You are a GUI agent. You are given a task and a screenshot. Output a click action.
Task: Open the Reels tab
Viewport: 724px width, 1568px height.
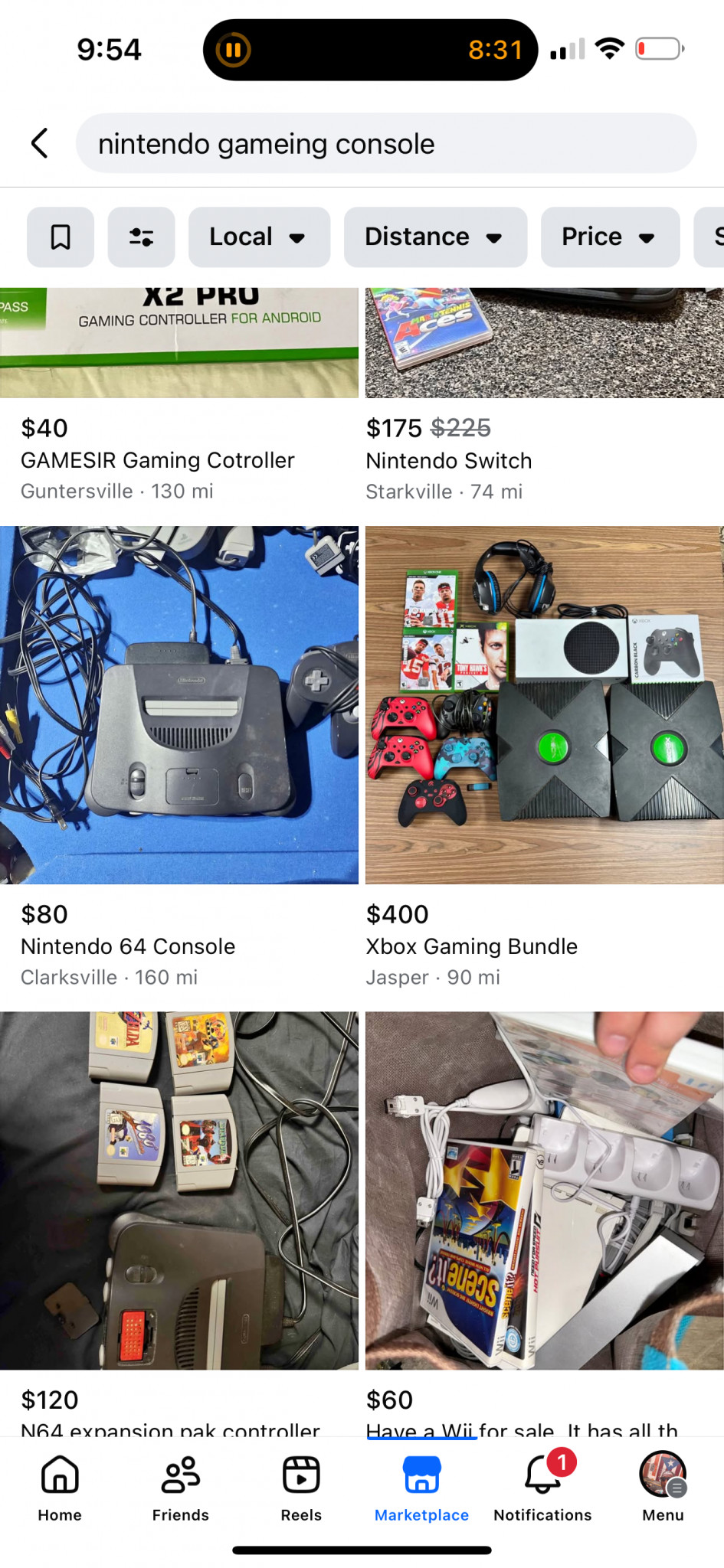(301, 1487)
